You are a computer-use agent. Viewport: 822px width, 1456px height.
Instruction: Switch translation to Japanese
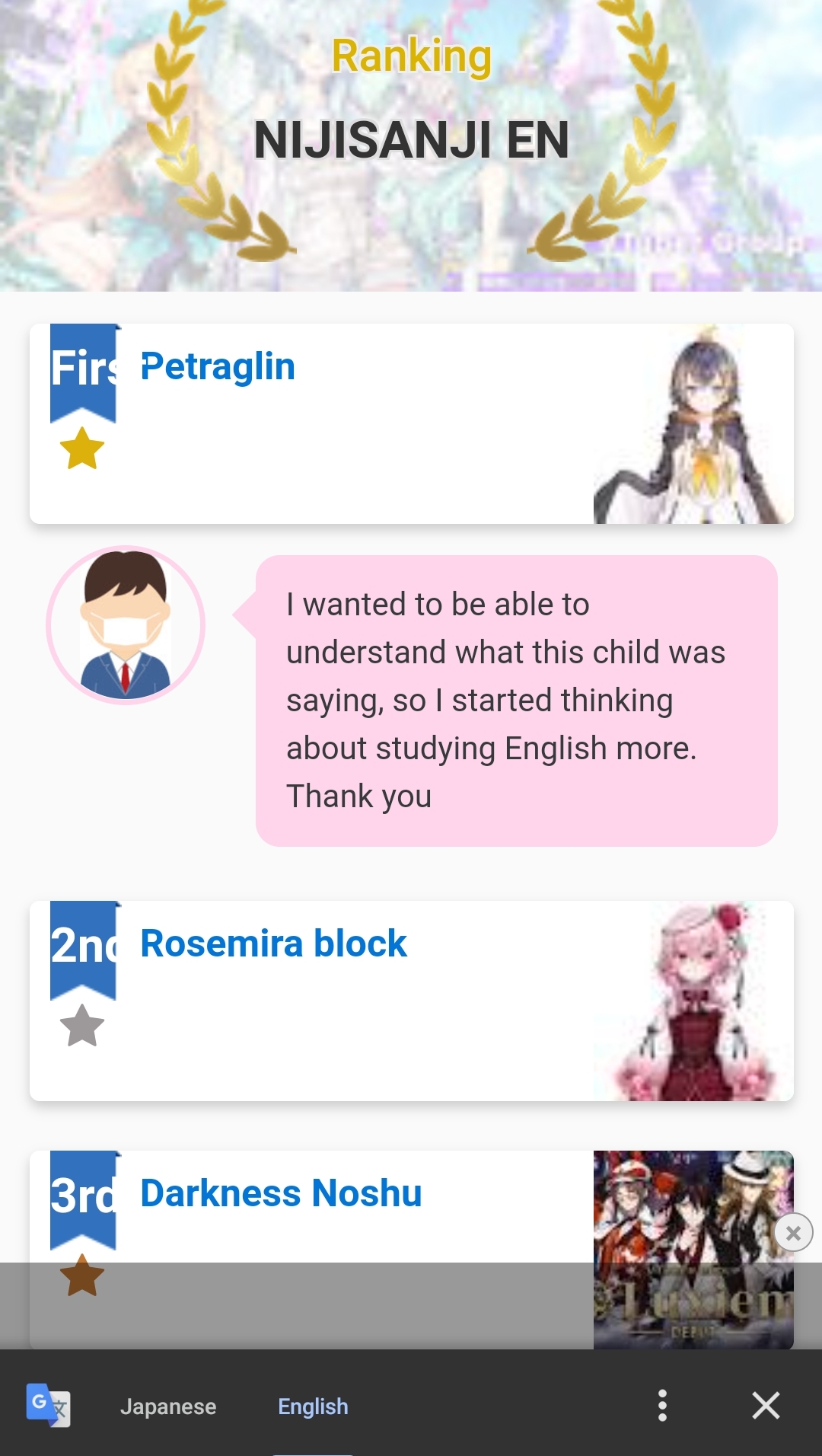(x=168, y=1407)
